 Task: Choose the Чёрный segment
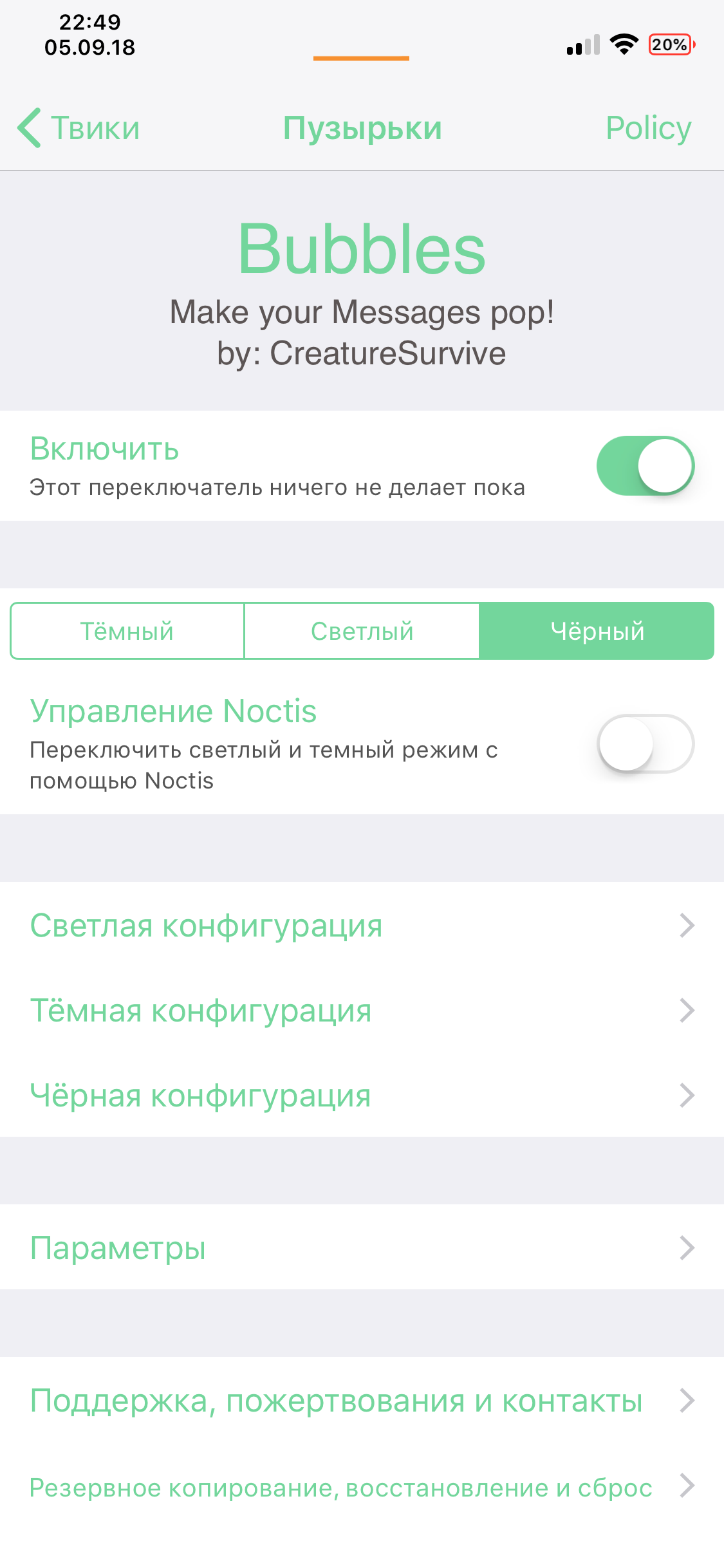click(x=597, y=631)
